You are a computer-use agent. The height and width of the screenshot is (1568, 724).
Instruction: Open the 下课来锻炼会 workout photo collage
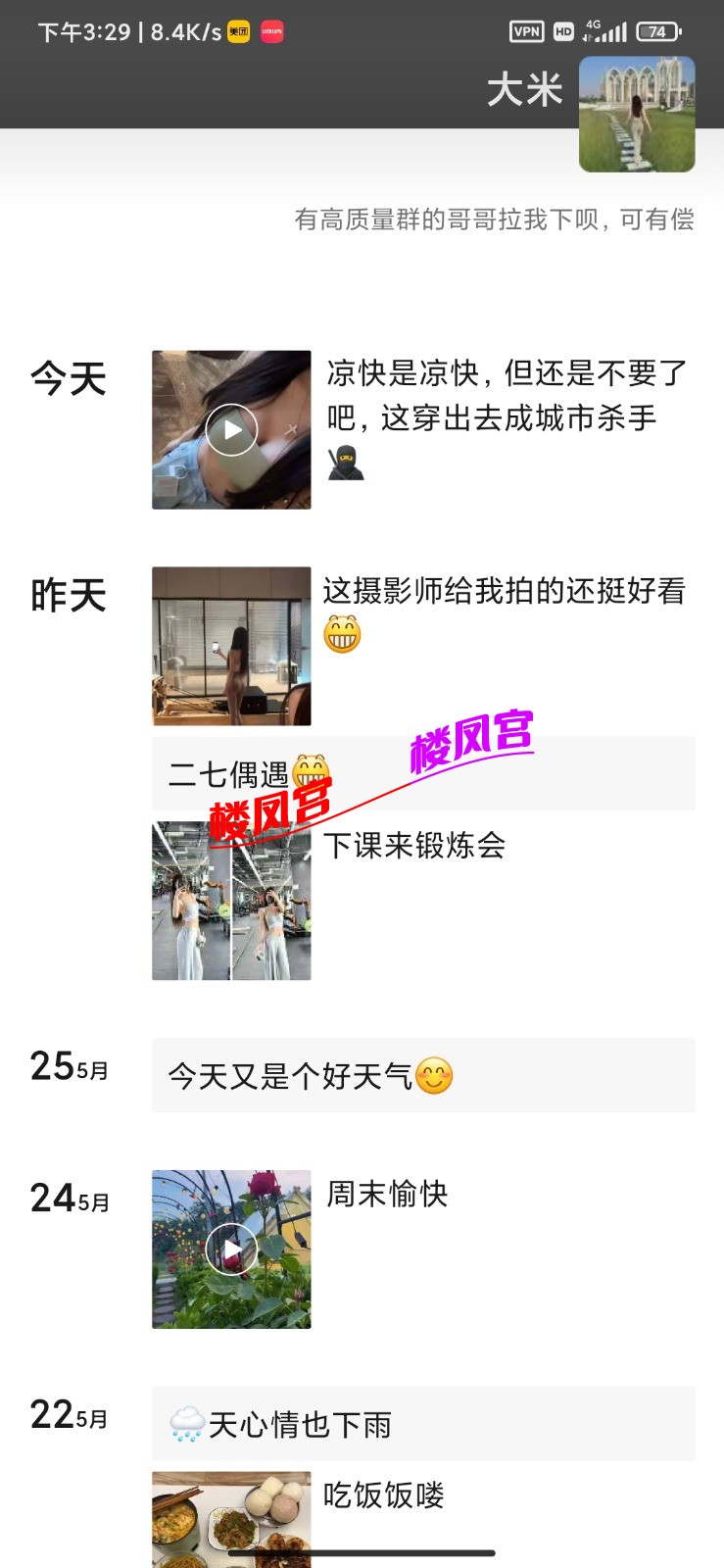click(230, 900)
